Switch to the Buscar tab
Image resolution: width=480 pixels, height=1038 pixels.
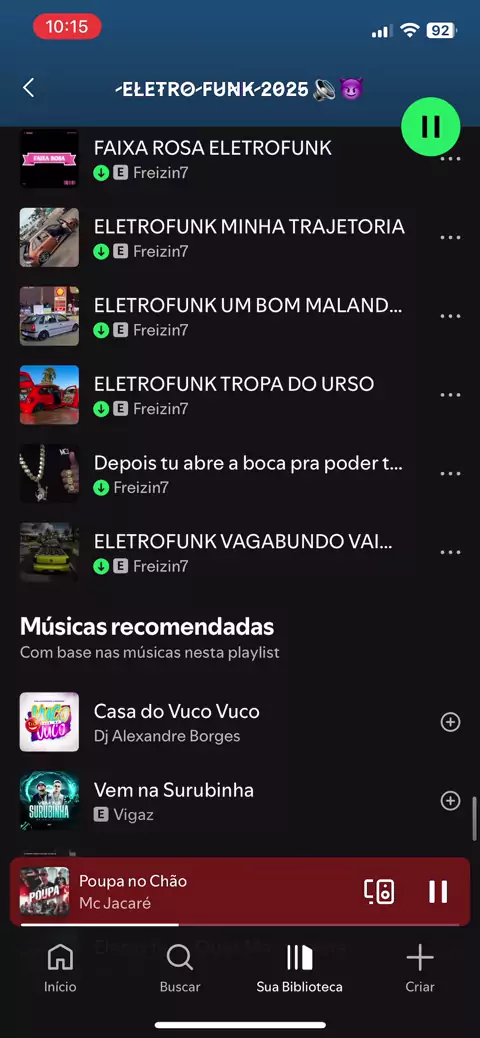[x=180, y=968]
